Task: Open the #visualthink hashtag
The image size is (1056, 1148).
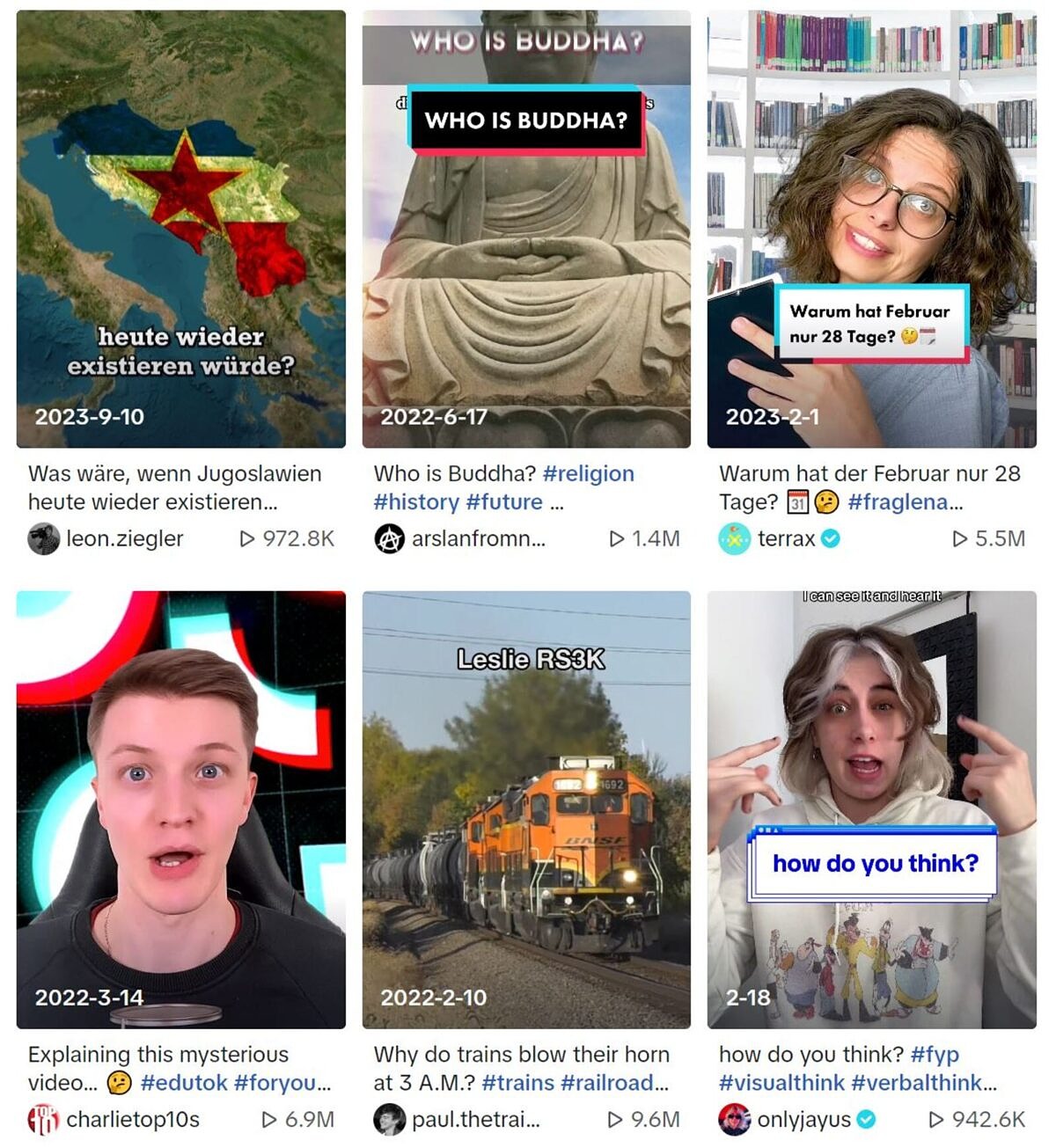Action: pos(781,1083)
